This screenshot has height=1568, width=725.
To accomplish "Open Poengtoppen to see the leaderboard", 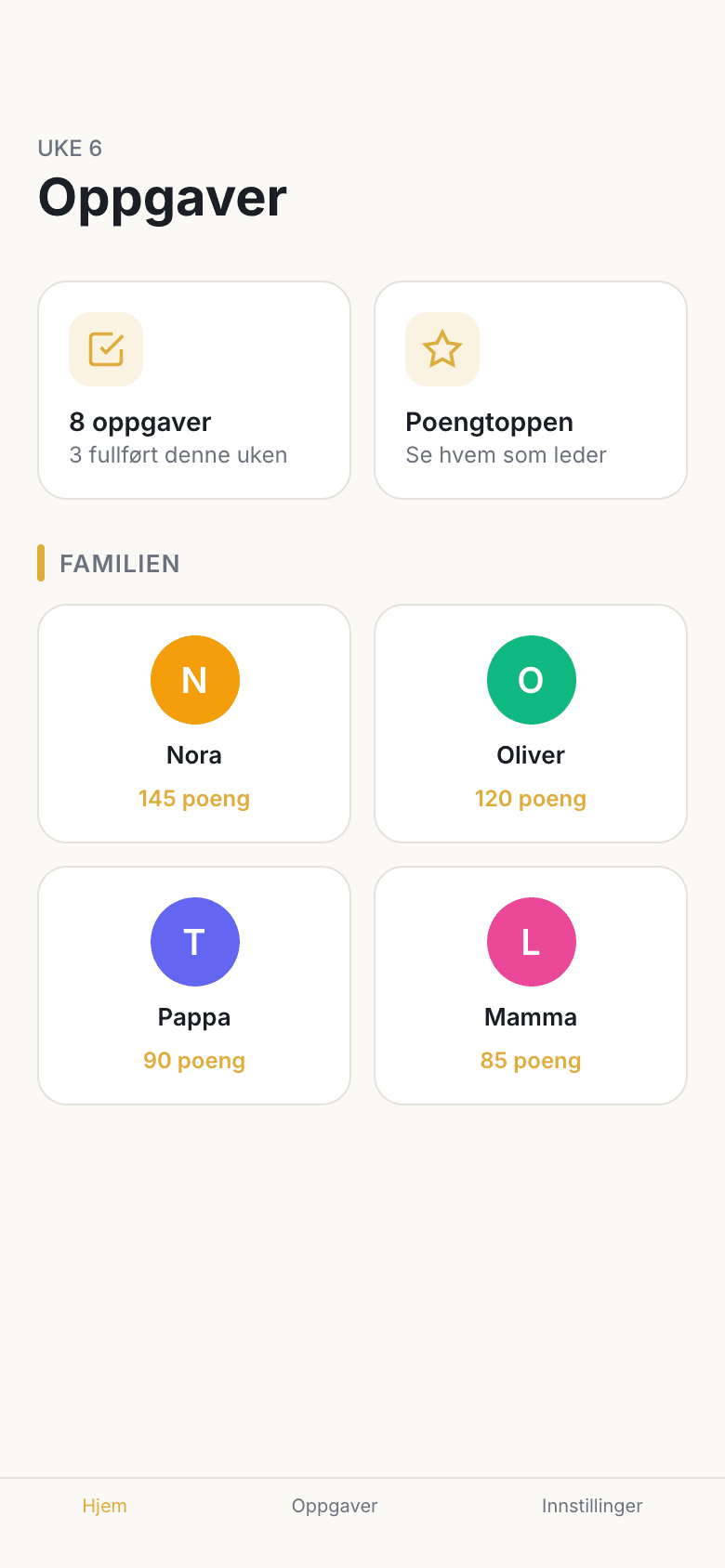I will point(530,389).
